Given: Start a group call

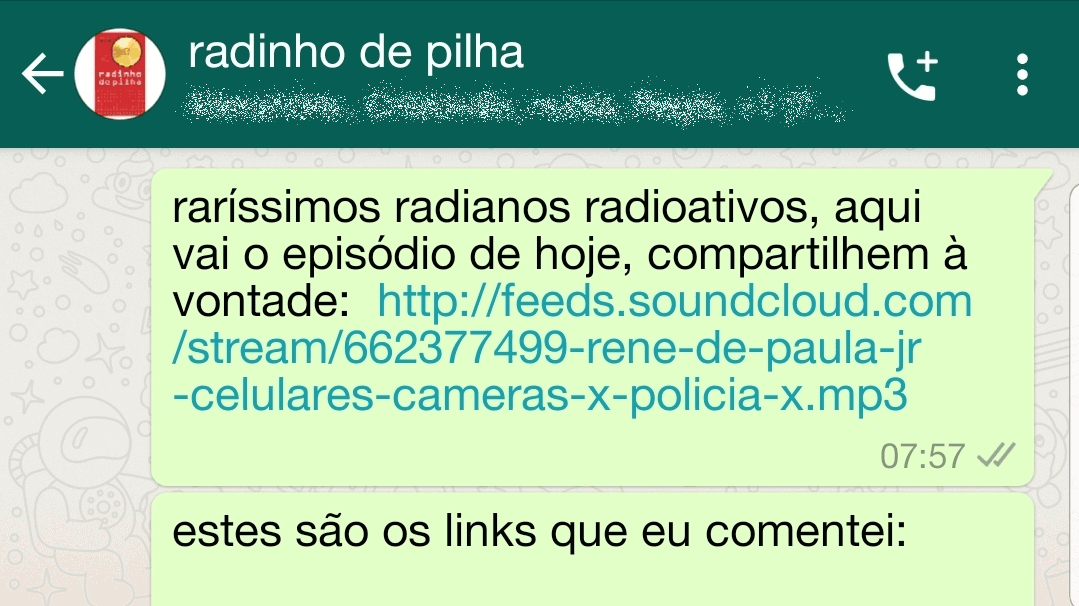Looking at the screenshot, I should click(x=912, y=76).
